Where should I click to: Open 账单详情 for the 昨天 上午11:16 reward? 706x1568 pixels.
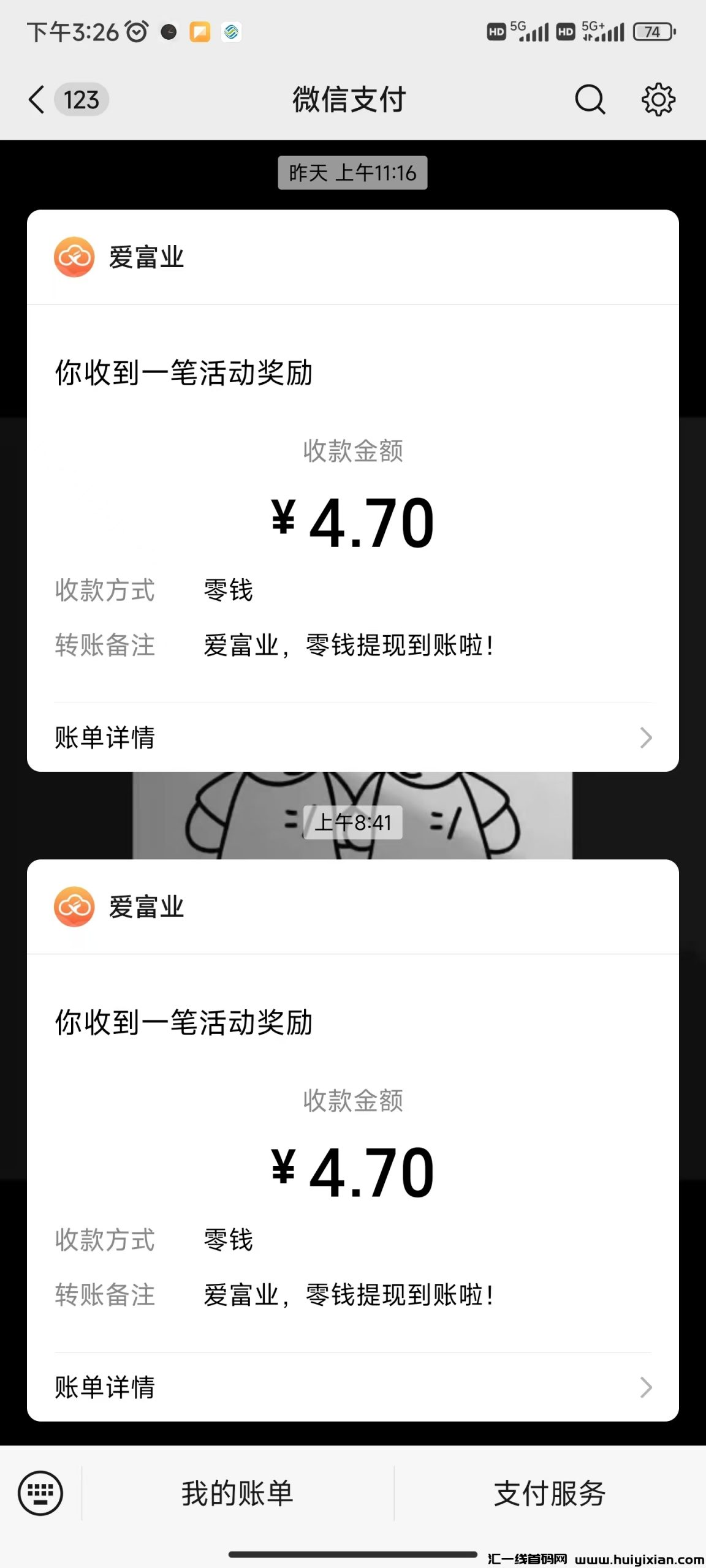352,737
